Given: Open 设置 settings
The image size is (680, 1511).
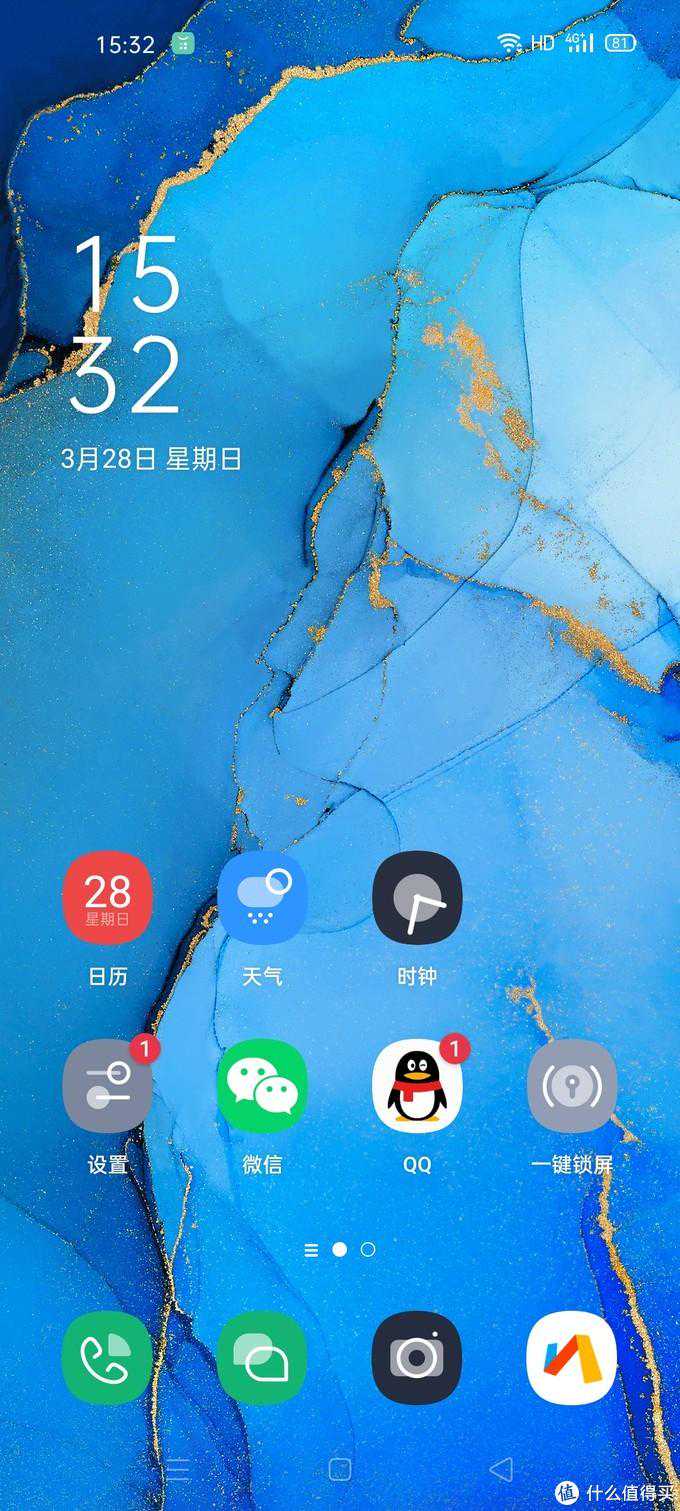Looking at the screenshot, I should [107, 1085].
